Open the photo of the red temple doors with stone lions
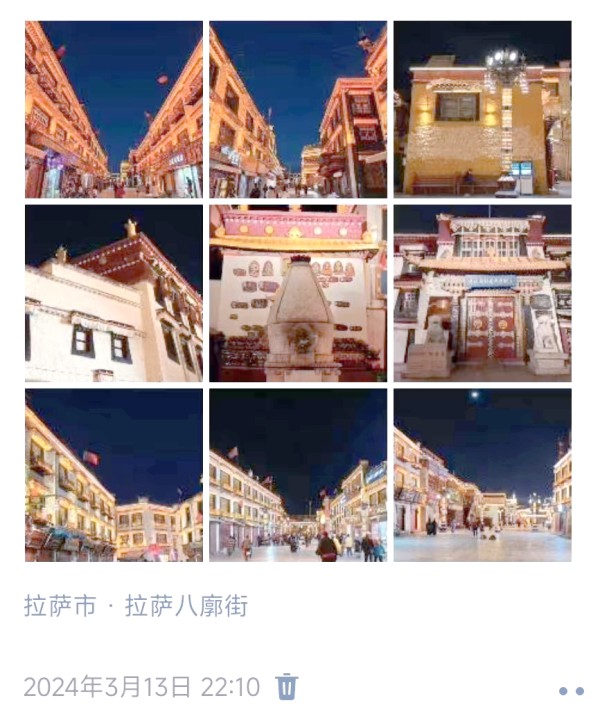The width and height of the screenshot is (600, 714). tap(482, 293)
